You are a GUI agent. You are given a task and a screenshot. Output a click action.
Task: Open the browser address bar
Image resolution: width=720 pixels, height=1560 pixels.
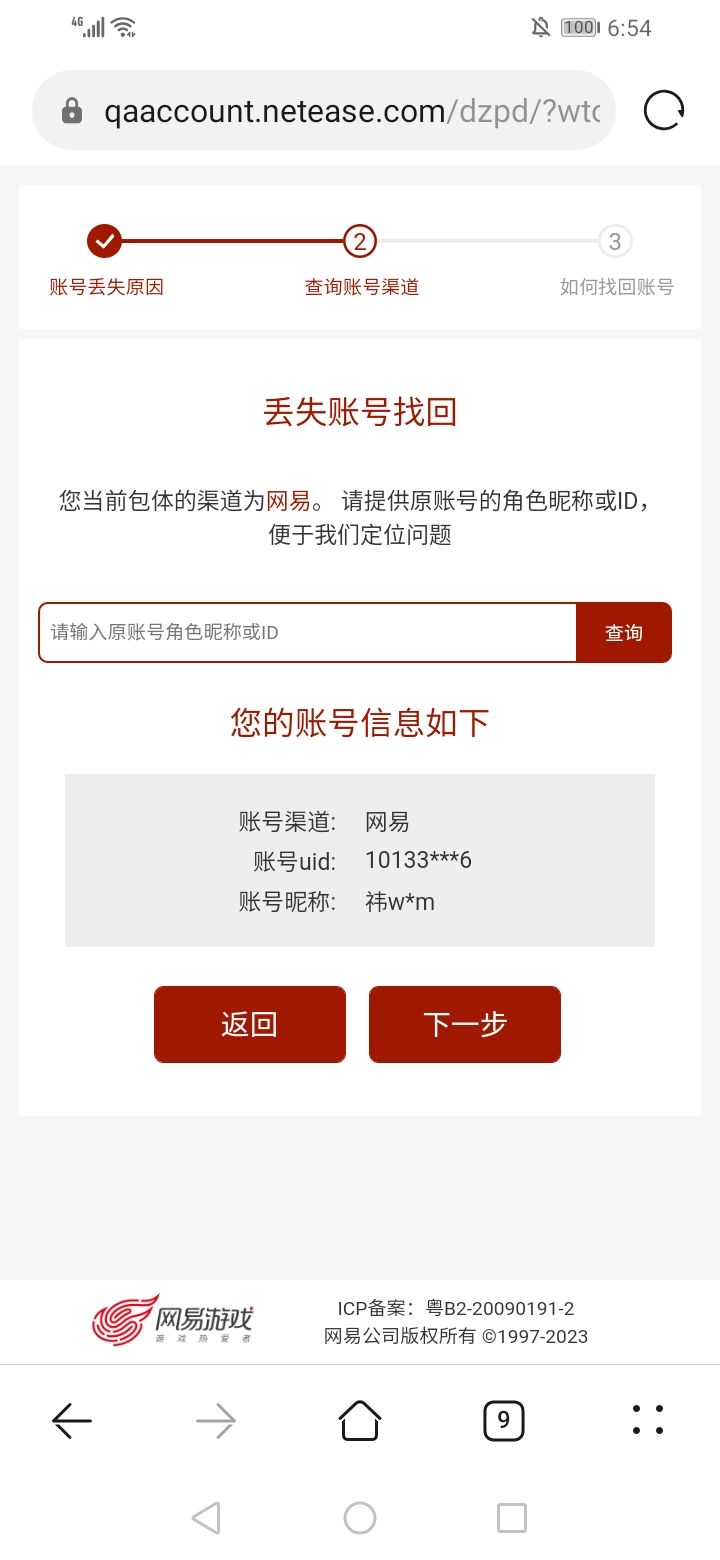click(x=323, y=110)
